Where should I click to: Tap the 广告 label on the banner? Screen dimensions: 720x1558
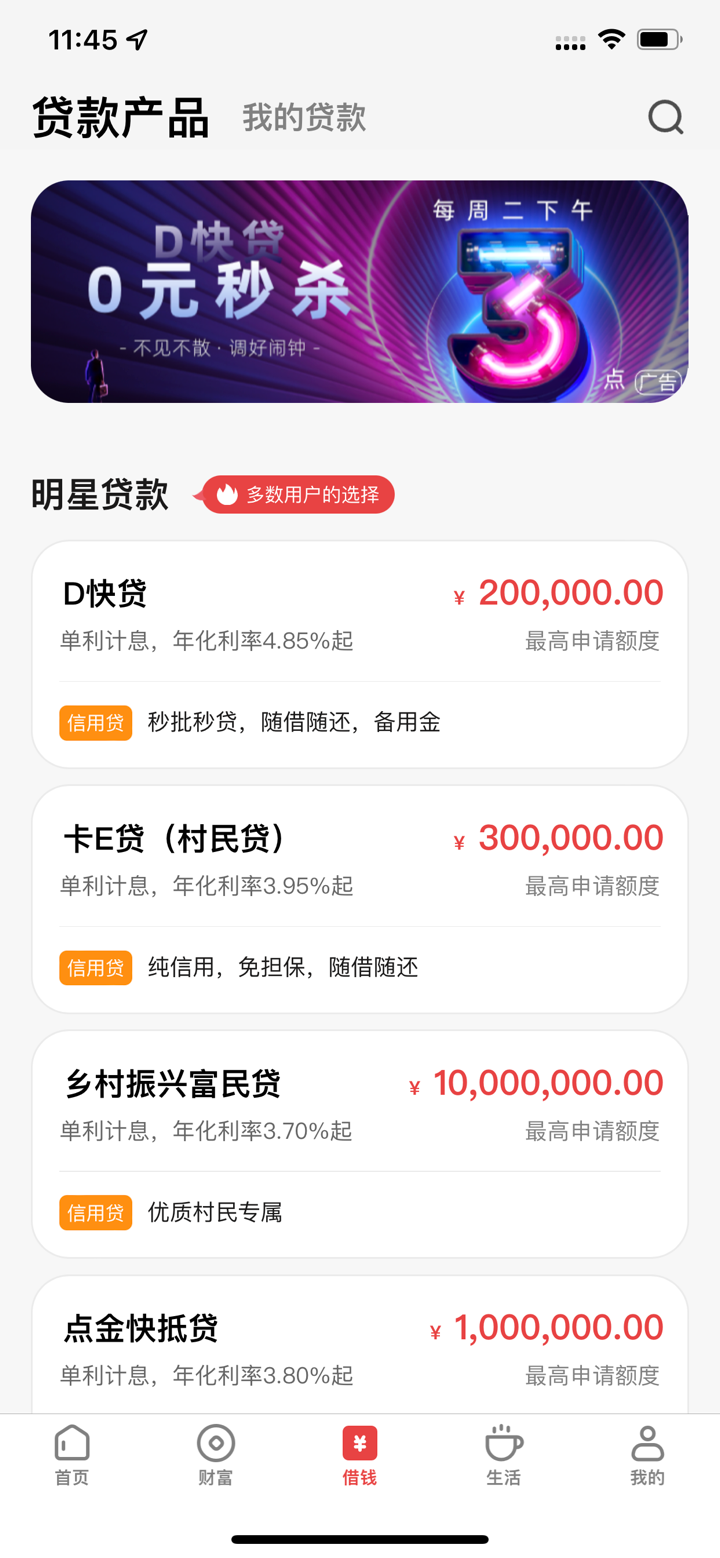[657, 381]
